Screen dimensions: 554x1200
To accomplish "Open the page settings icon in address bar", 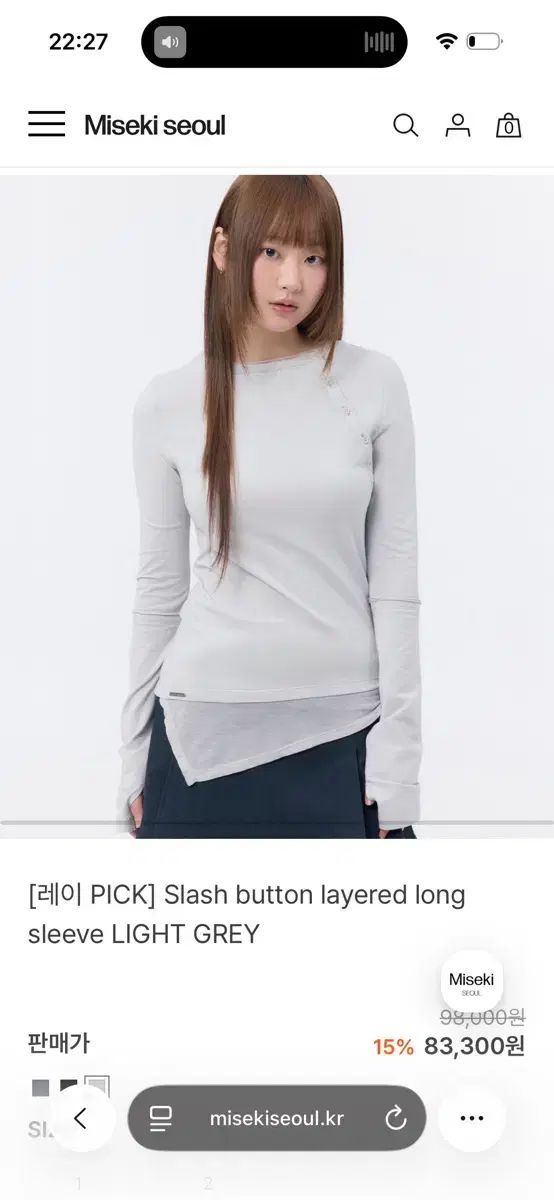I will pos(161,1118).
